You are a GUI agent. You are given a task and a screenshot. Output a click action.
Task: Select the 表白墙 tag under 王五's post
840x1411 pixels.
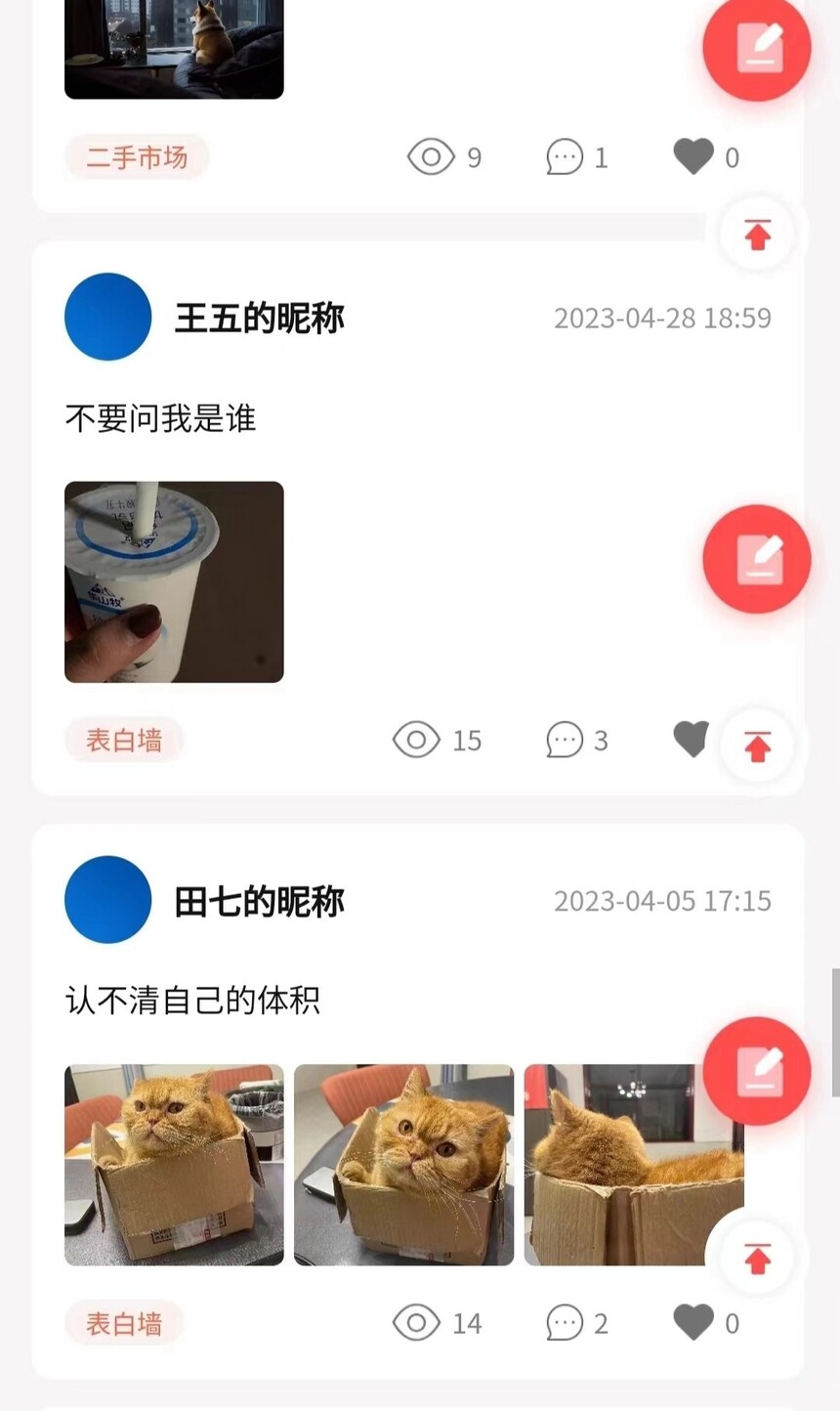click(124, 740)
